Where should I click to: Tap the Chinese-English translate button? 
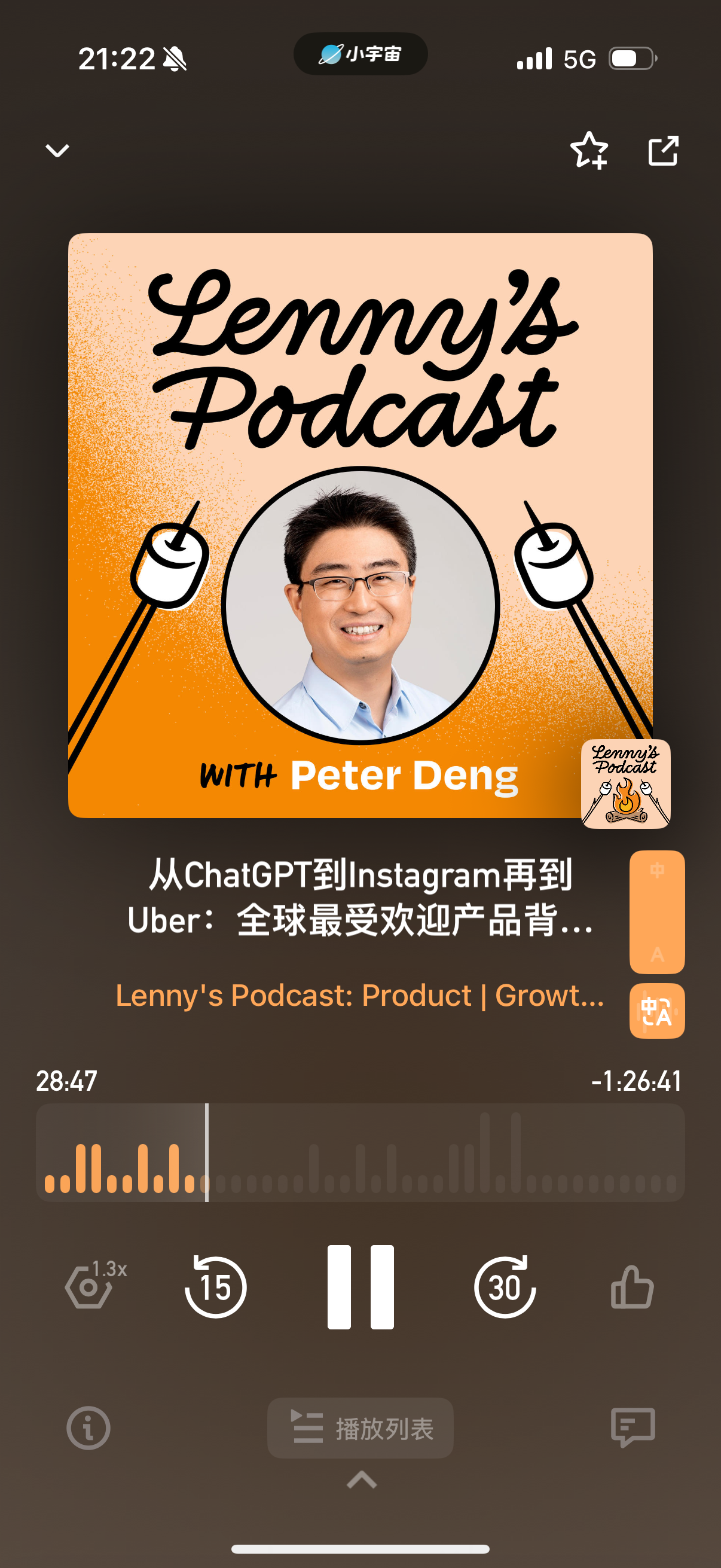click(x=656, y=1011)
